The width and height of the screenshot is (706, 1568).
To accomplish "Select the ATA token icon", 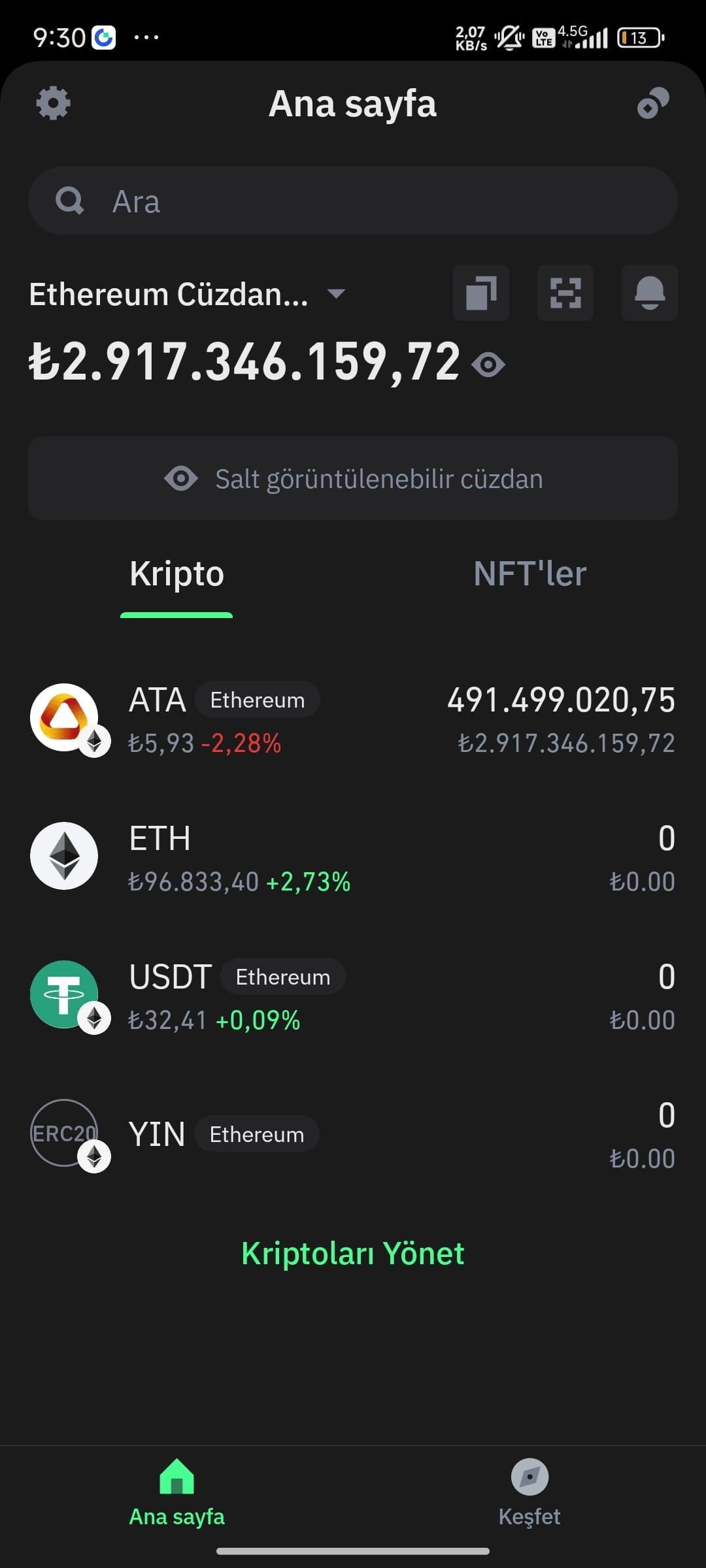I will click(63, 717).
